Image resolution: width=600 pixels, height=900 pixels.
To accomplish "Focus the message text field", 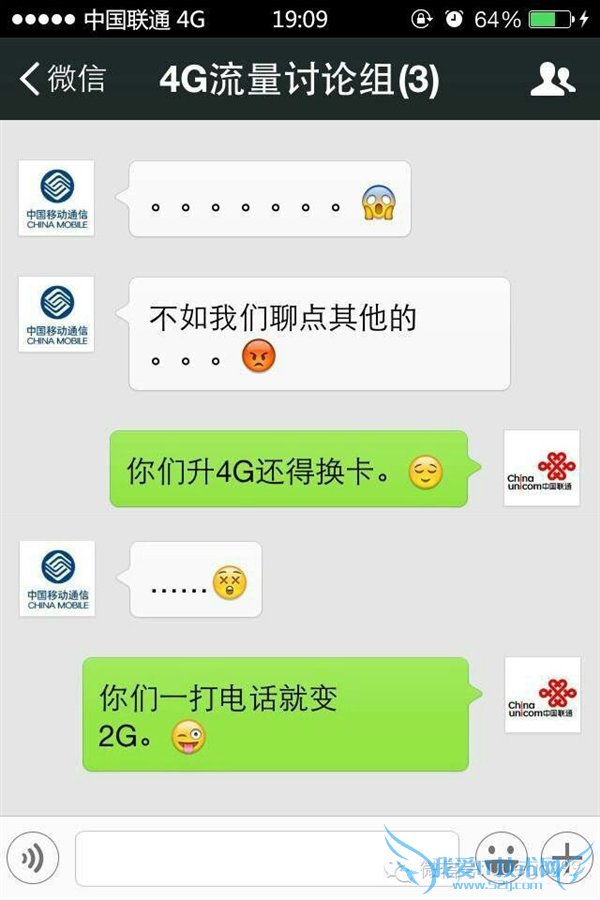I will point(267,857).
